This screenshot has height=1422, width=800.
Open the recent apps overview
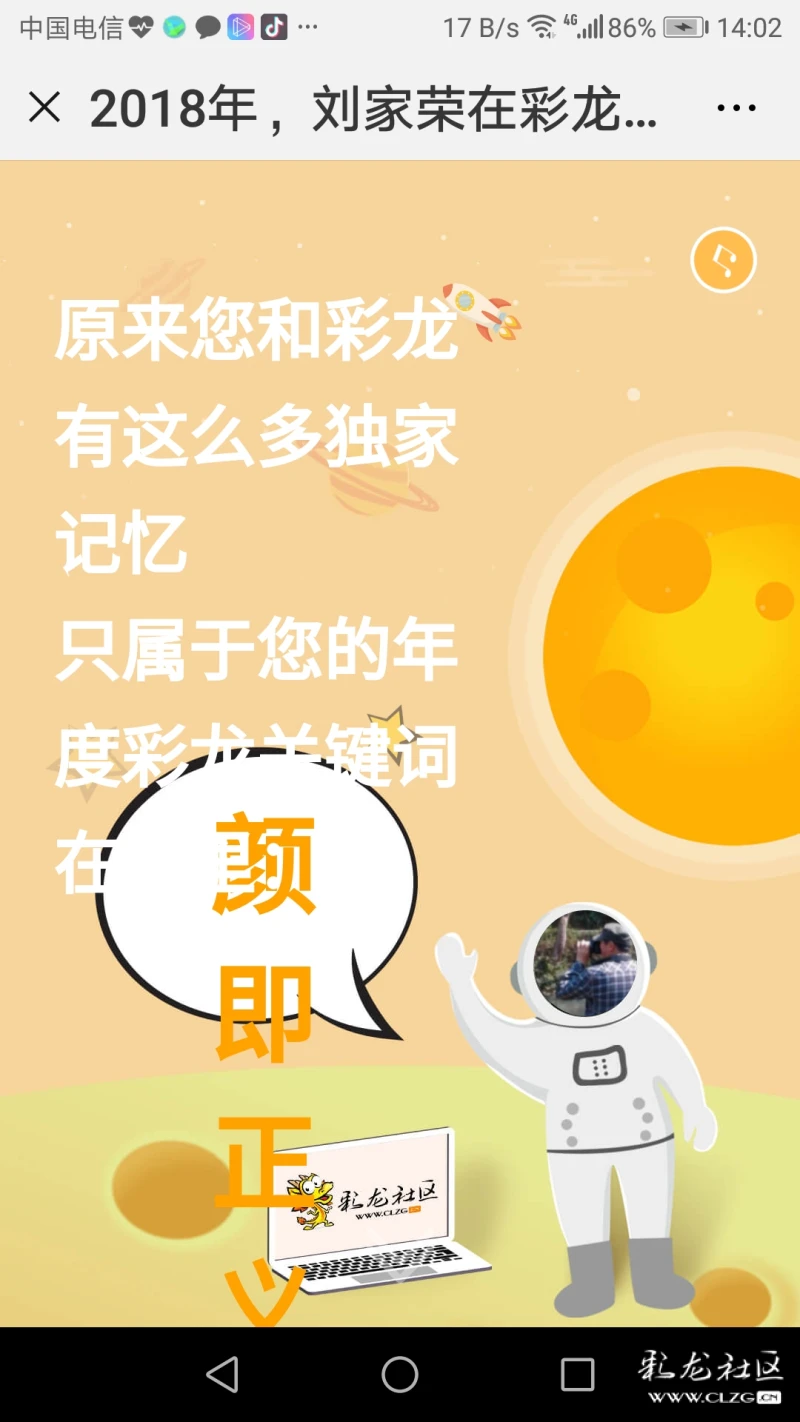[577, 1375]
